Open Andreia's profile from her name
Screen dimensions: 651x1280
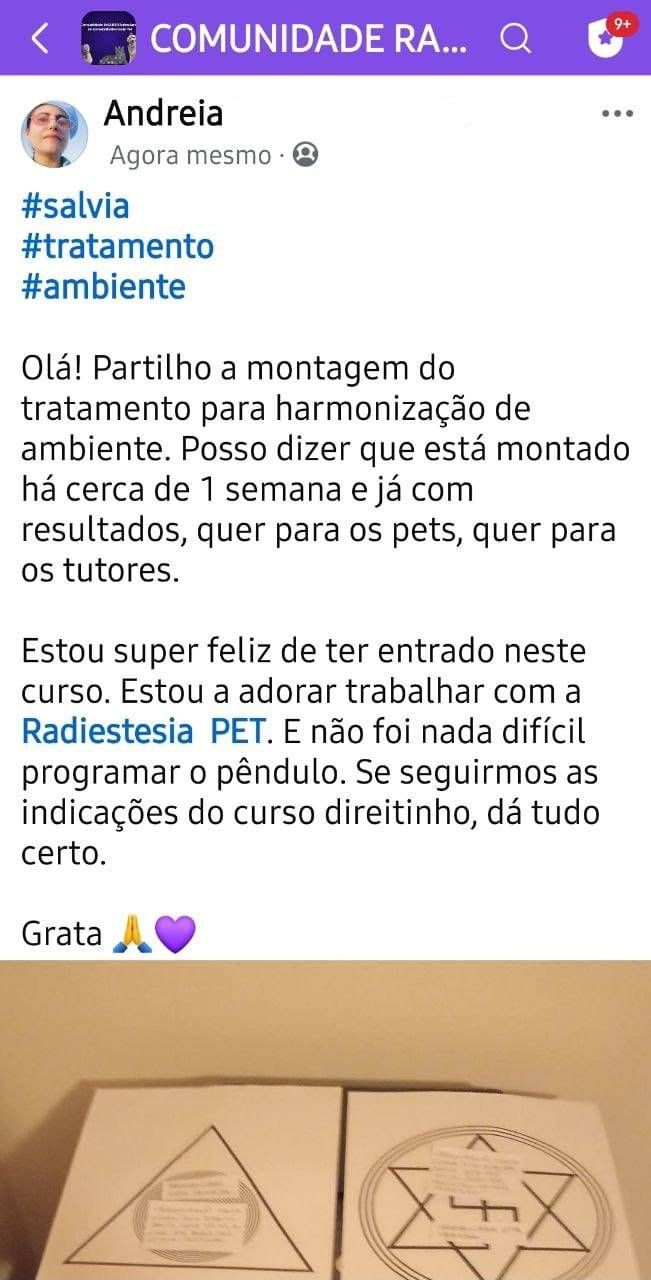163,113
